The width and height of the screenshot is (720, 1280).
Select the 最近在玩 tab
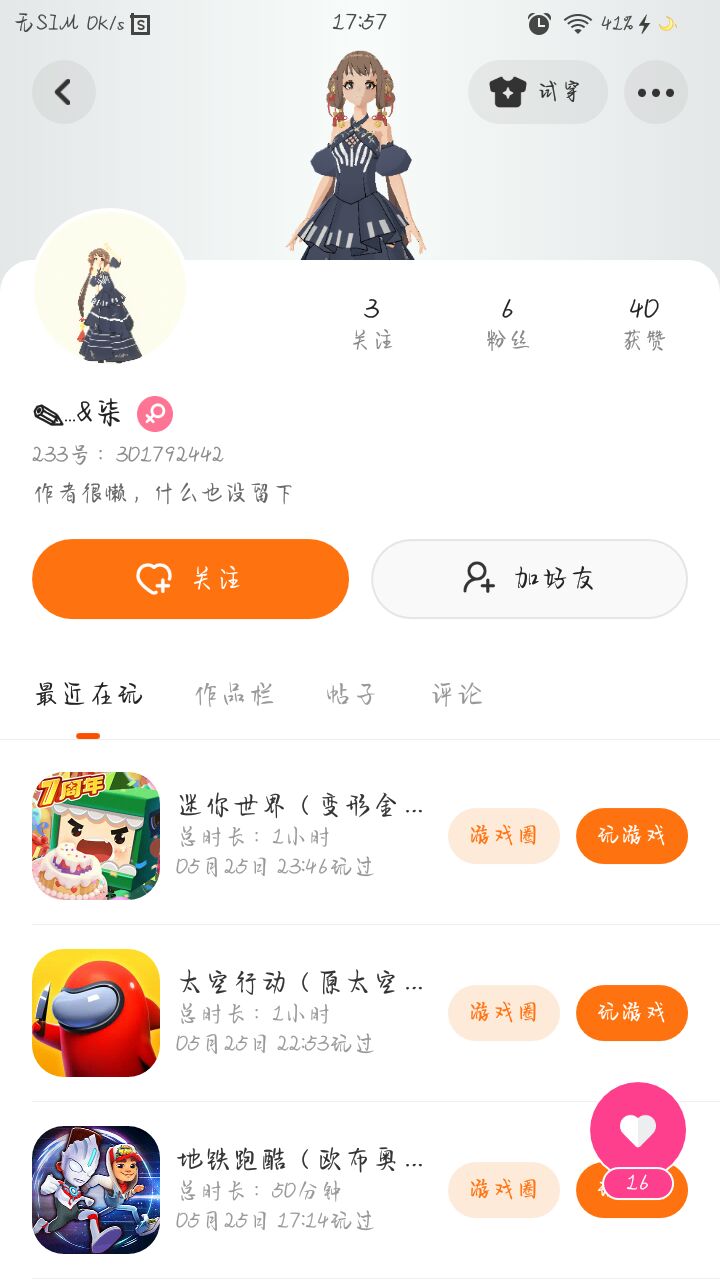click(x=89, y=694)
